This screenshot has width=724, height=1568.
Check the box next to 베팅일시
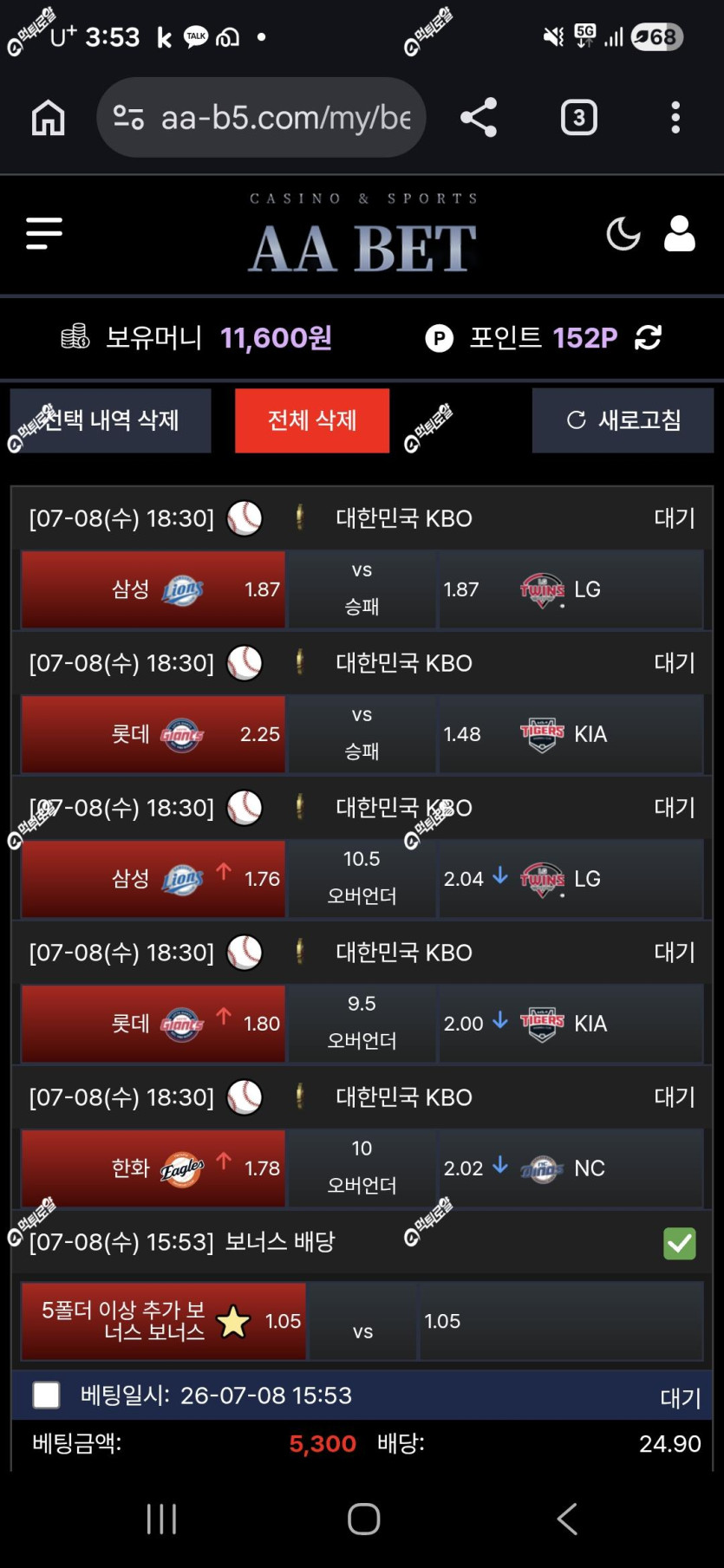[x=46, y=1396]
